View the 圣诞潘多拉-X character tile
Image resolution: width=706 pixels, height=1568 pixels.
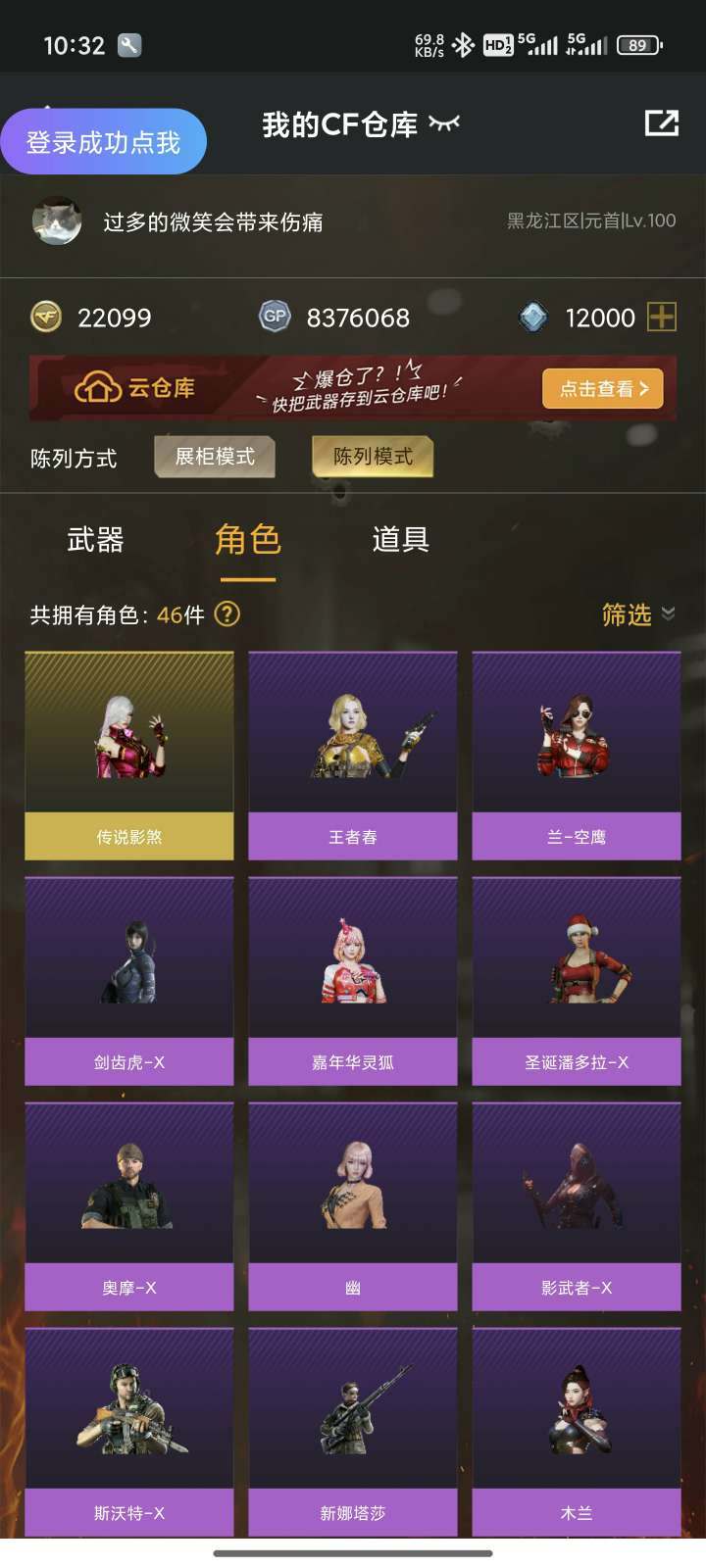coord(577,981)
